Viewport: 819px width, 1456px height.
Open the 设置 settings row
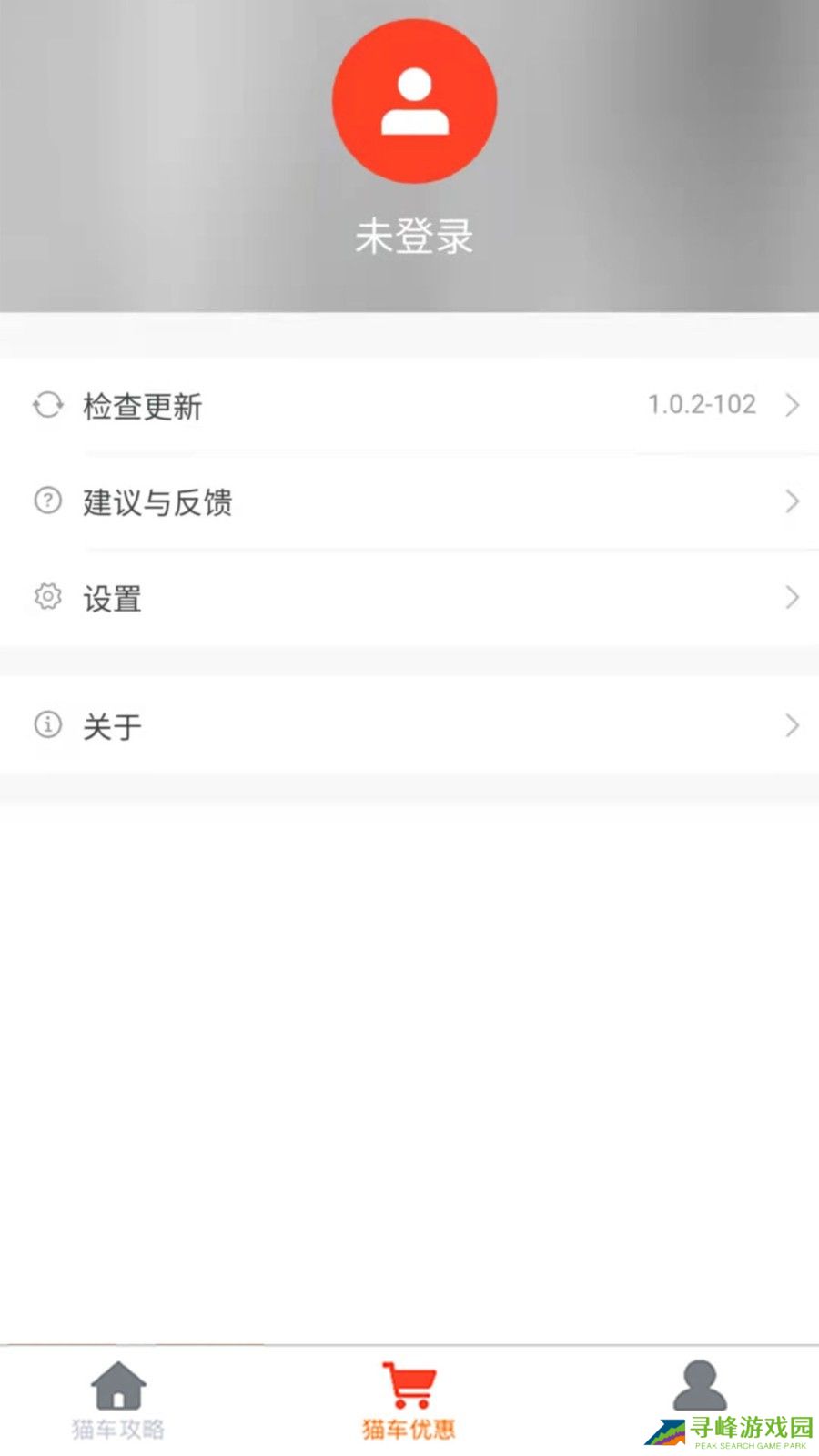409,598
